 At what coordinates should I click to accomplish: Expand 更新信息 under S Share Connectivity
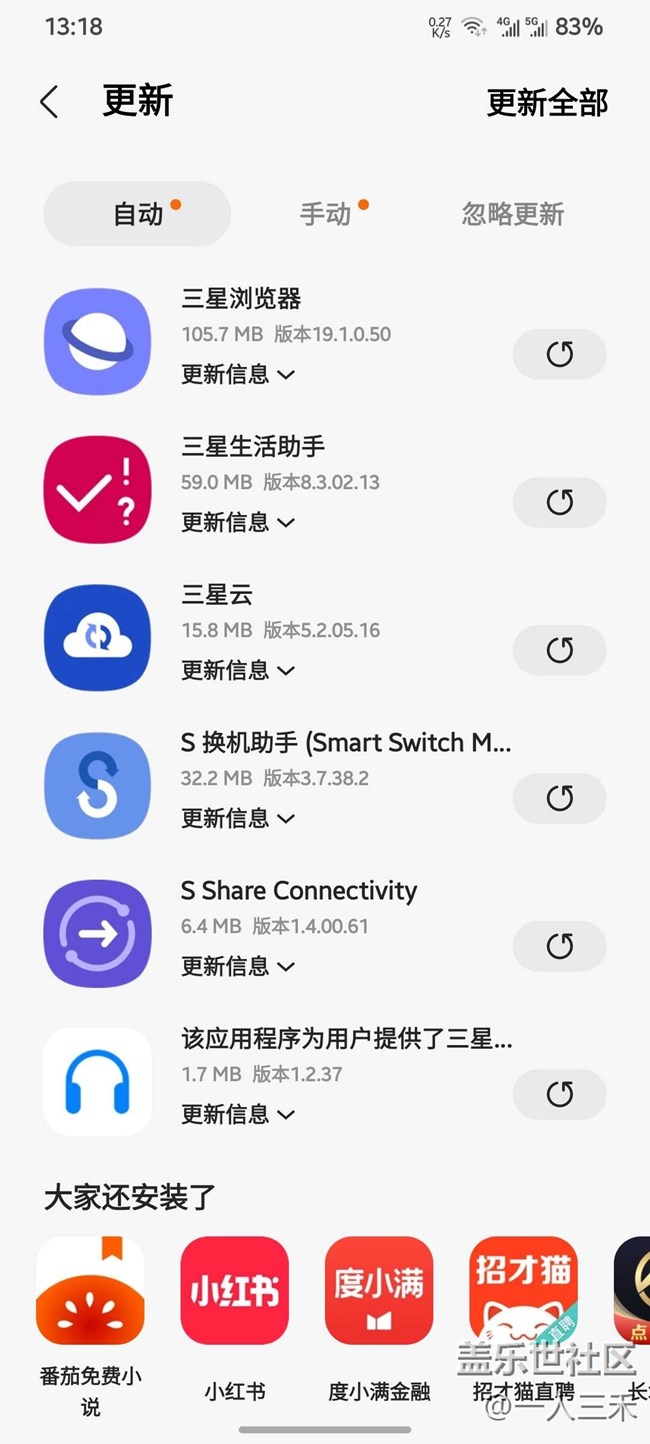(238, 966)
